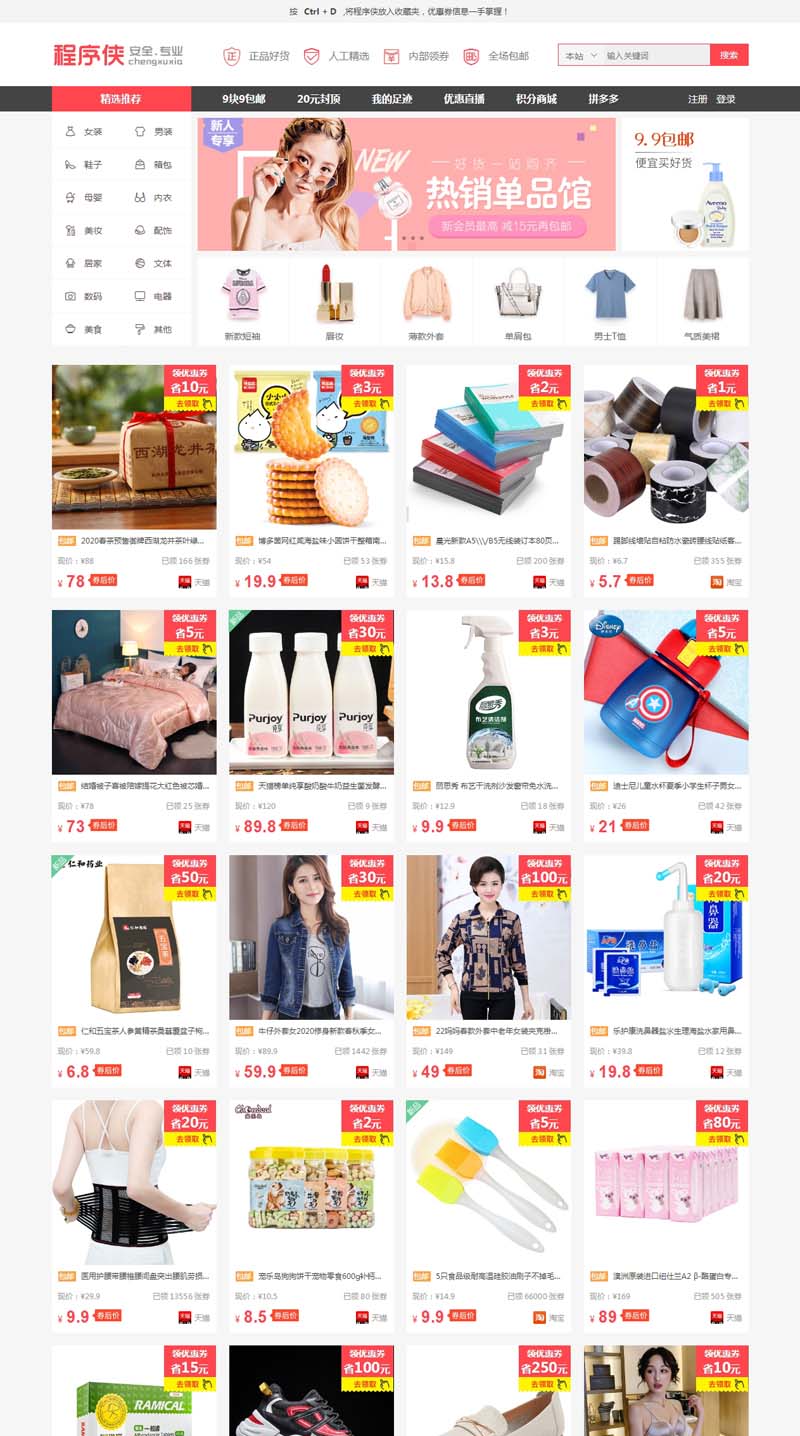Open the 单肩包 shortcut tile

pos(518,301)
